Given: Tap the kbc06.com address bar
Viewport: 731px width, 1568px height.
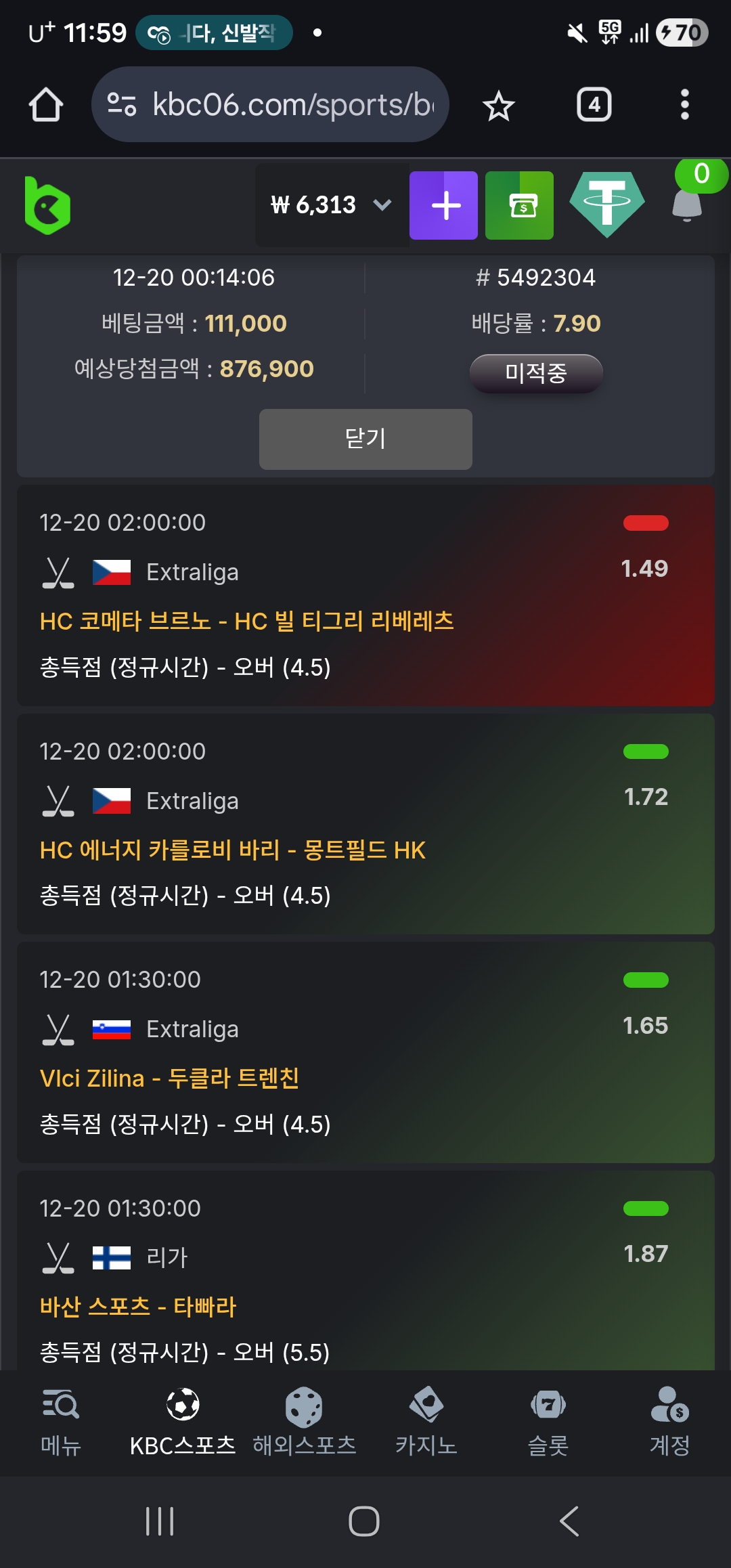Looking at the screenshot, I should pos(271,105).
